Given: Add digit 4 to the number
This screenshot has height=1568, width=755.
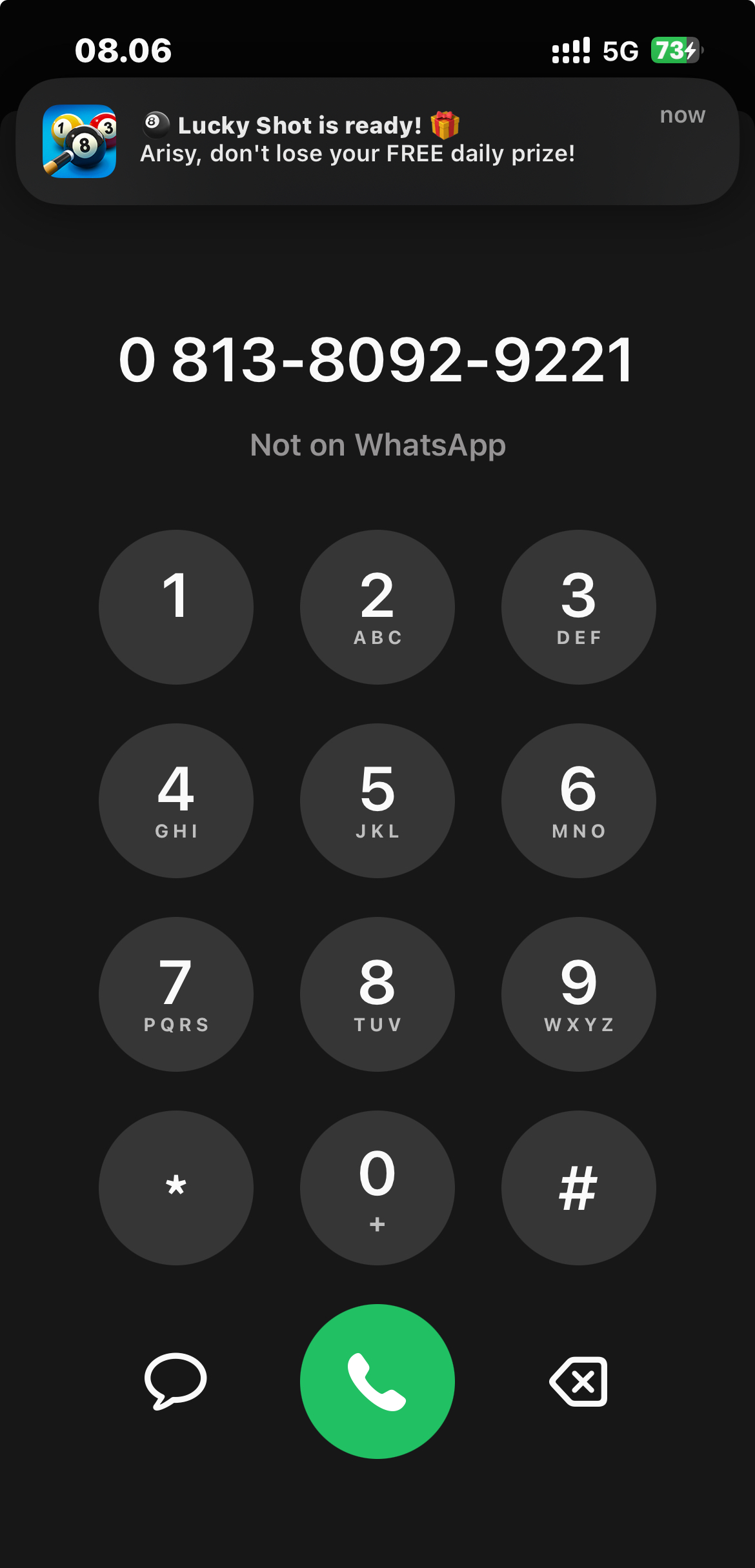Looking at the screenshot, I should [x=176, y=801].
